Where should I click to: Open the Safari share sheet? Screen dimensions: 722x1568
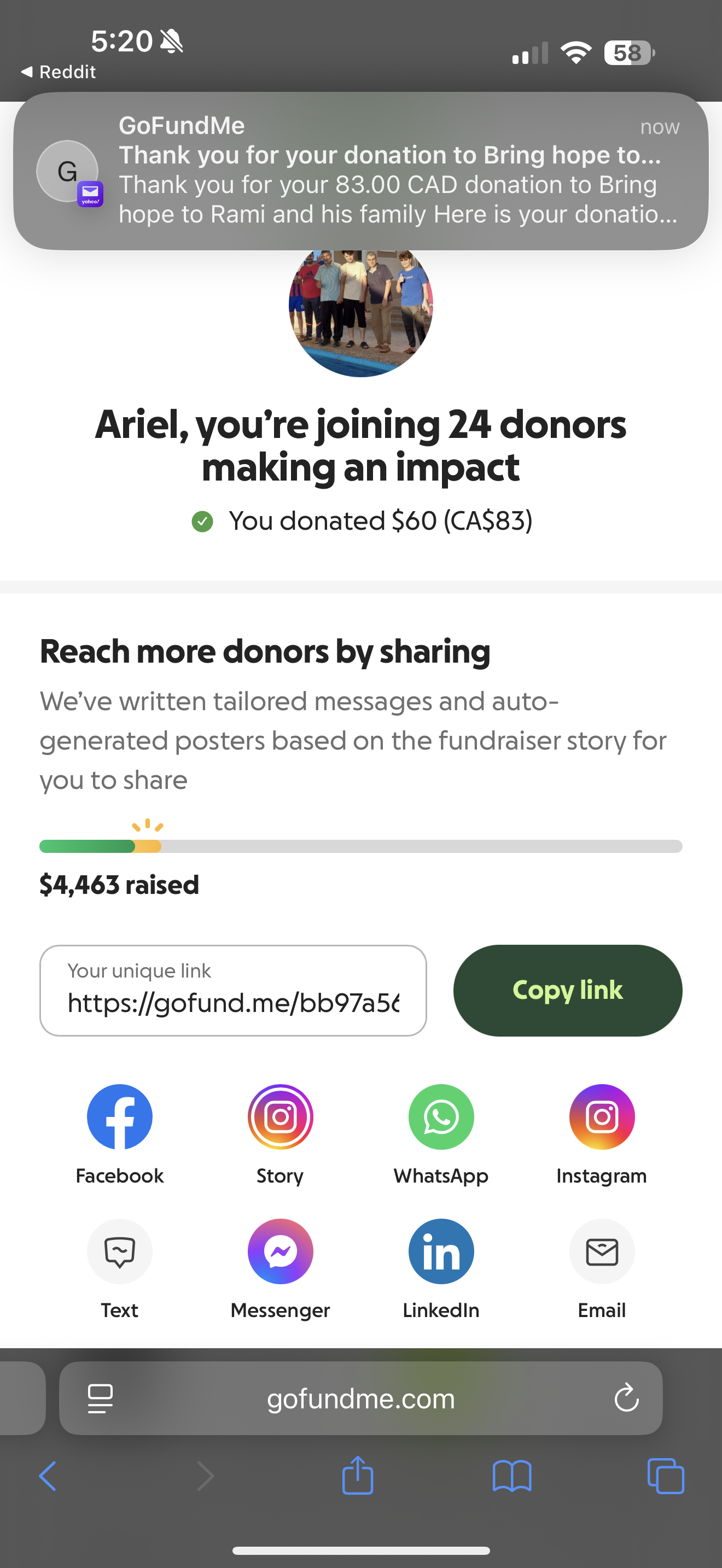point(357,1476)
